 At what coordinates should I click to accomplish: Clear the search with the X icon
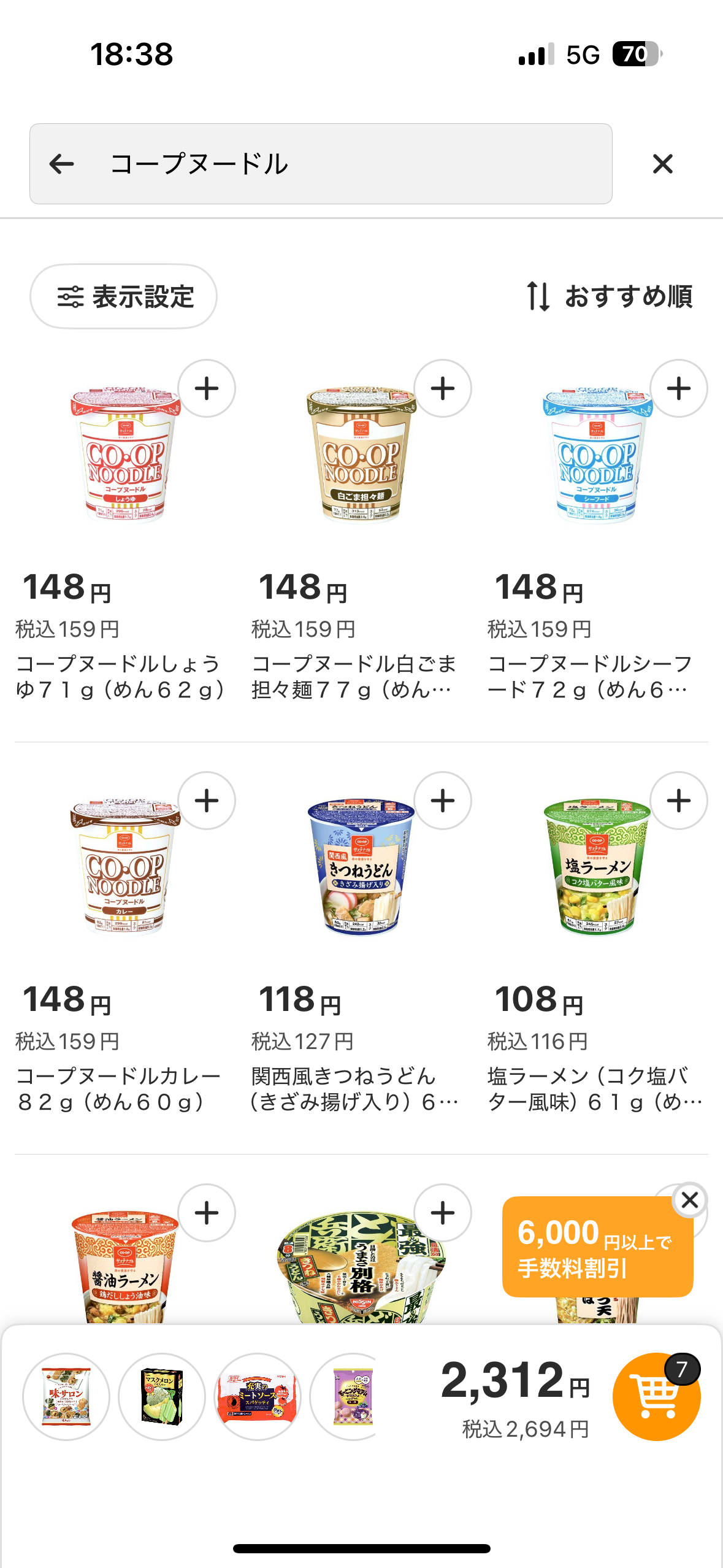[663, 164]
